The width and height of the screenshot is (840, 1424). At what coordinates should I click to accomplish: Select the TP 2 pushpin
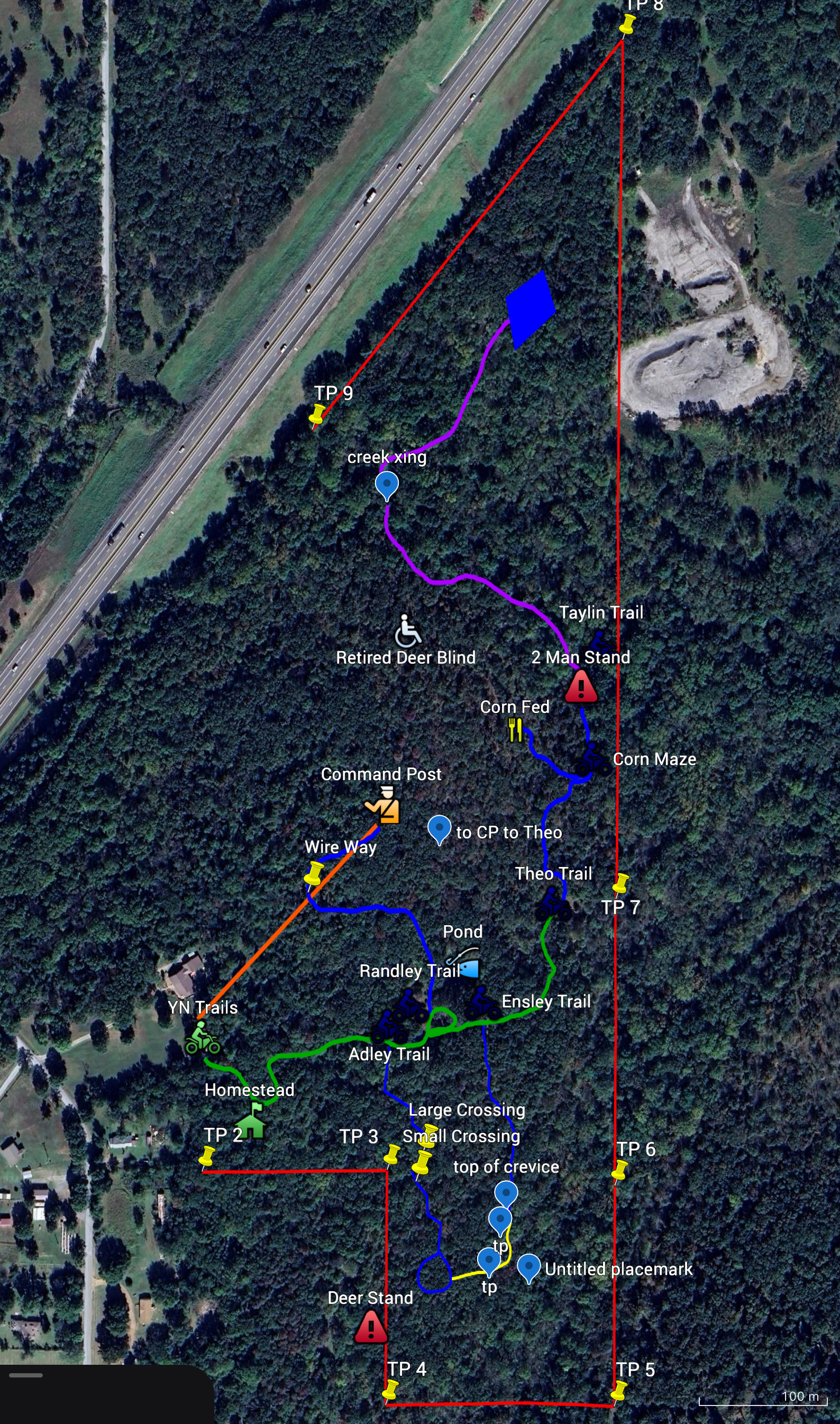207,1157
